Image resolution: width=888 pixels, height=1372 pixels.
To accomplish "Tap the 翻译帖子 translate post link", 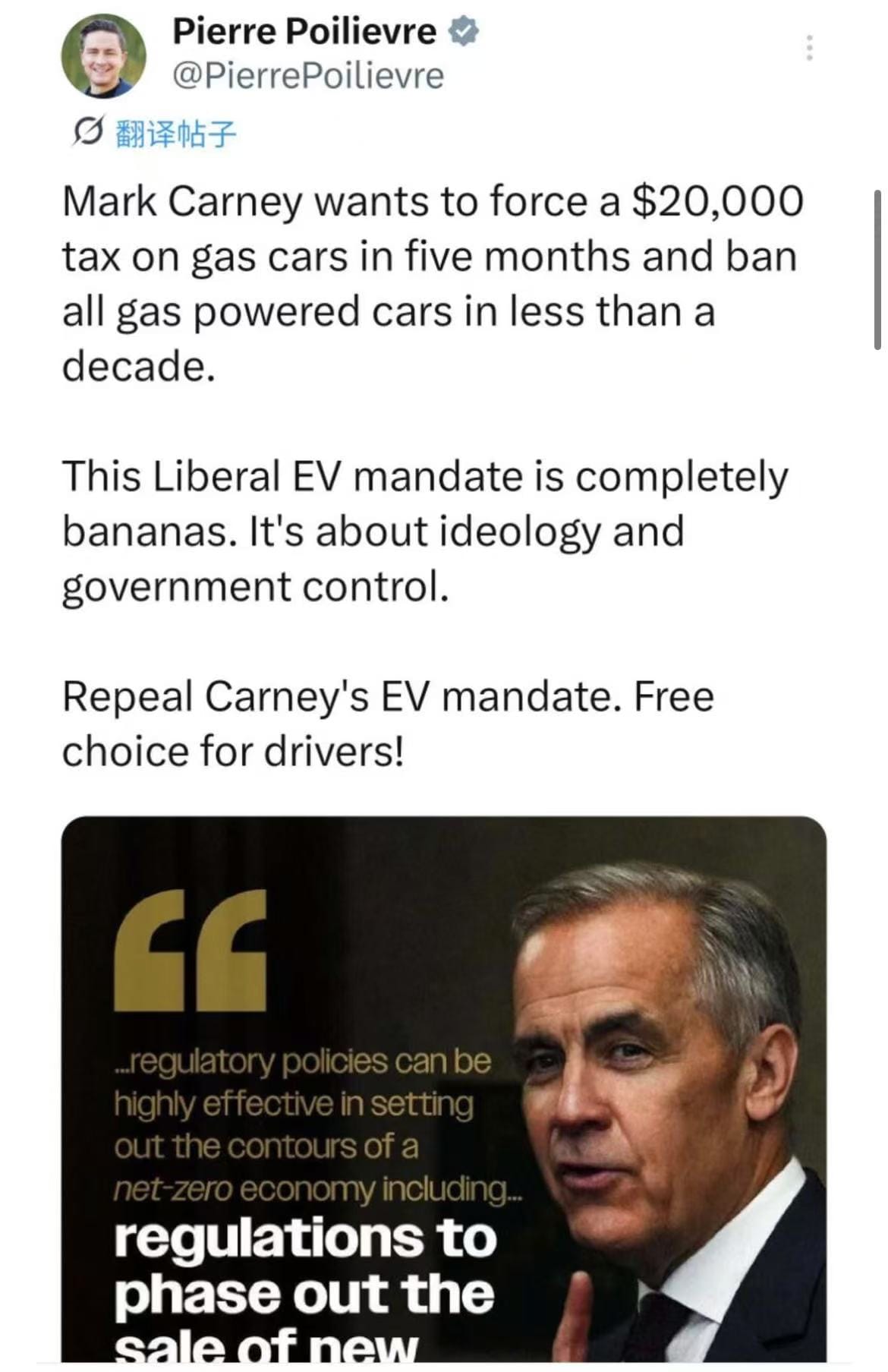I will point(175,134).
